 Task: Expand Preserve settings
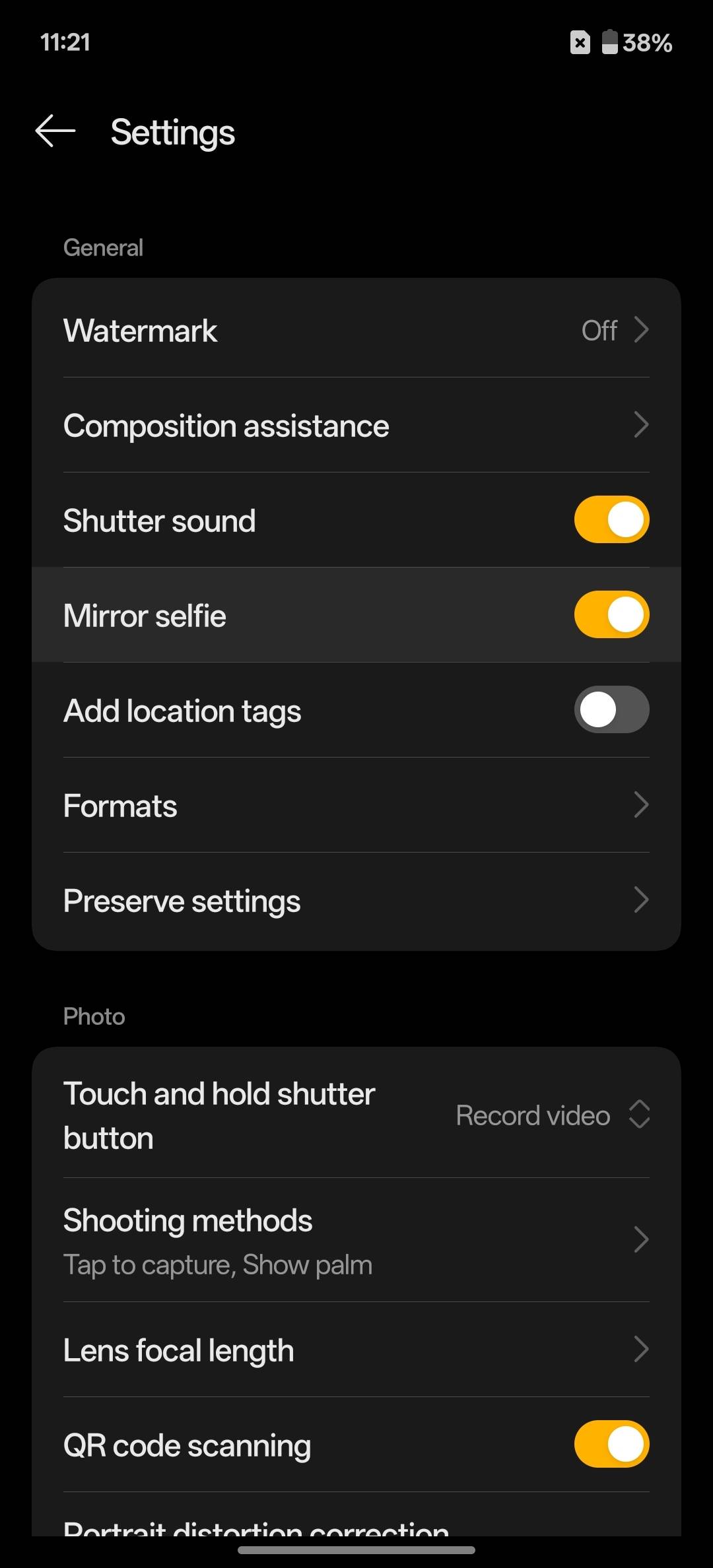point(356,899)
